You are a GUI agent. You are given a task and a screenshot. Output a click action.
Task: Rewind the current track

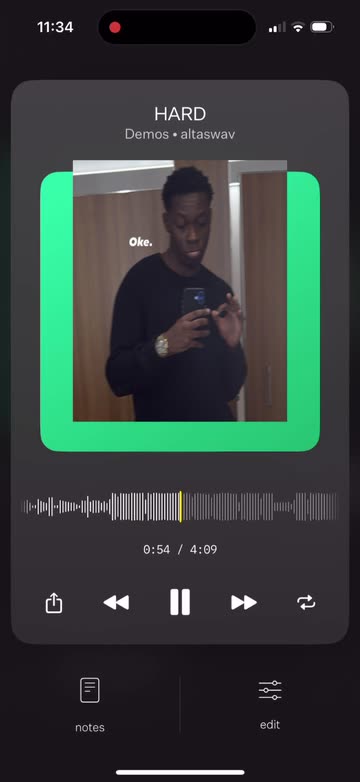(116, 602)
